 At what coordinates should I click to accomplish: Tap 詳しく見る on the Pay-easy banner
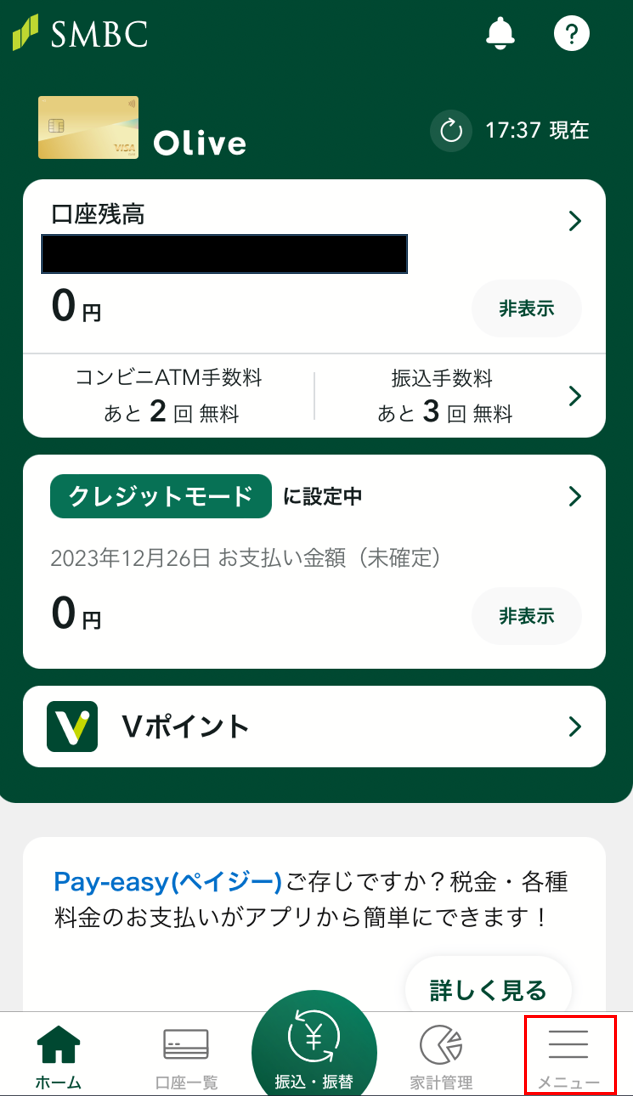(488, 990)
